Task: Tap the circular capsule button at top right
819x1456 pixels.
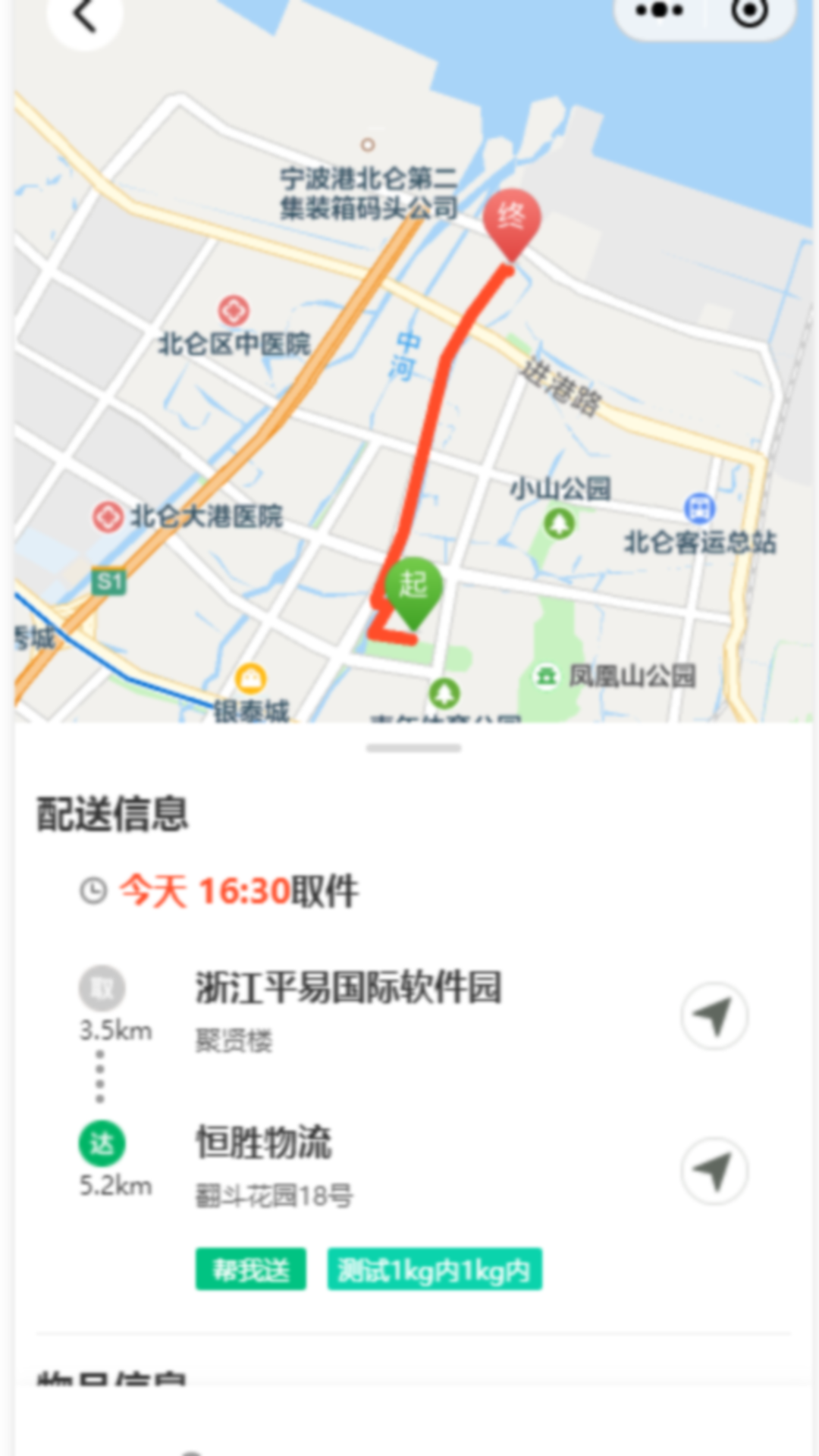Action: (750, 11)
